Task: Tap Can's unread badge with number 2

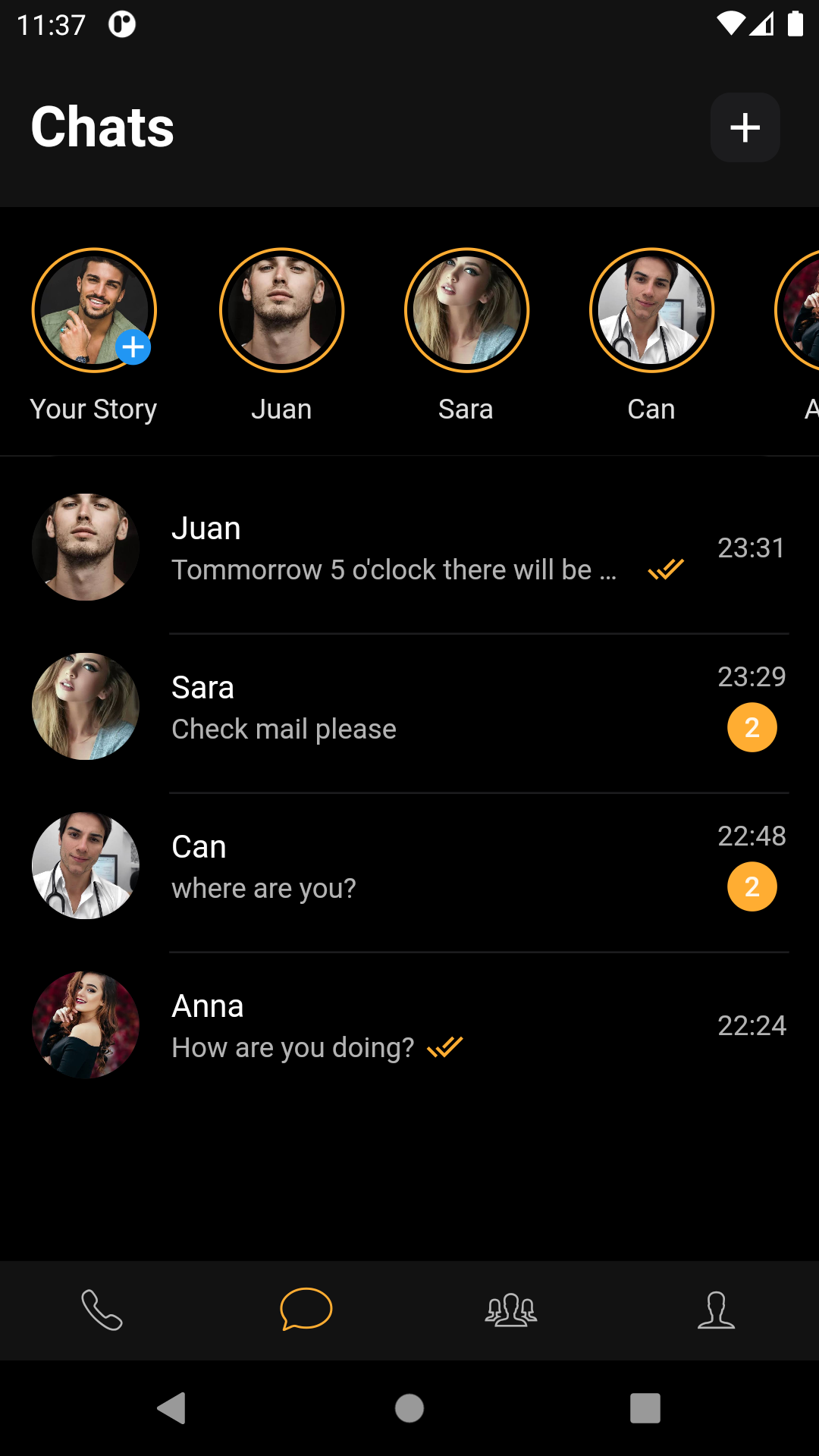Action: pos(752,886)
